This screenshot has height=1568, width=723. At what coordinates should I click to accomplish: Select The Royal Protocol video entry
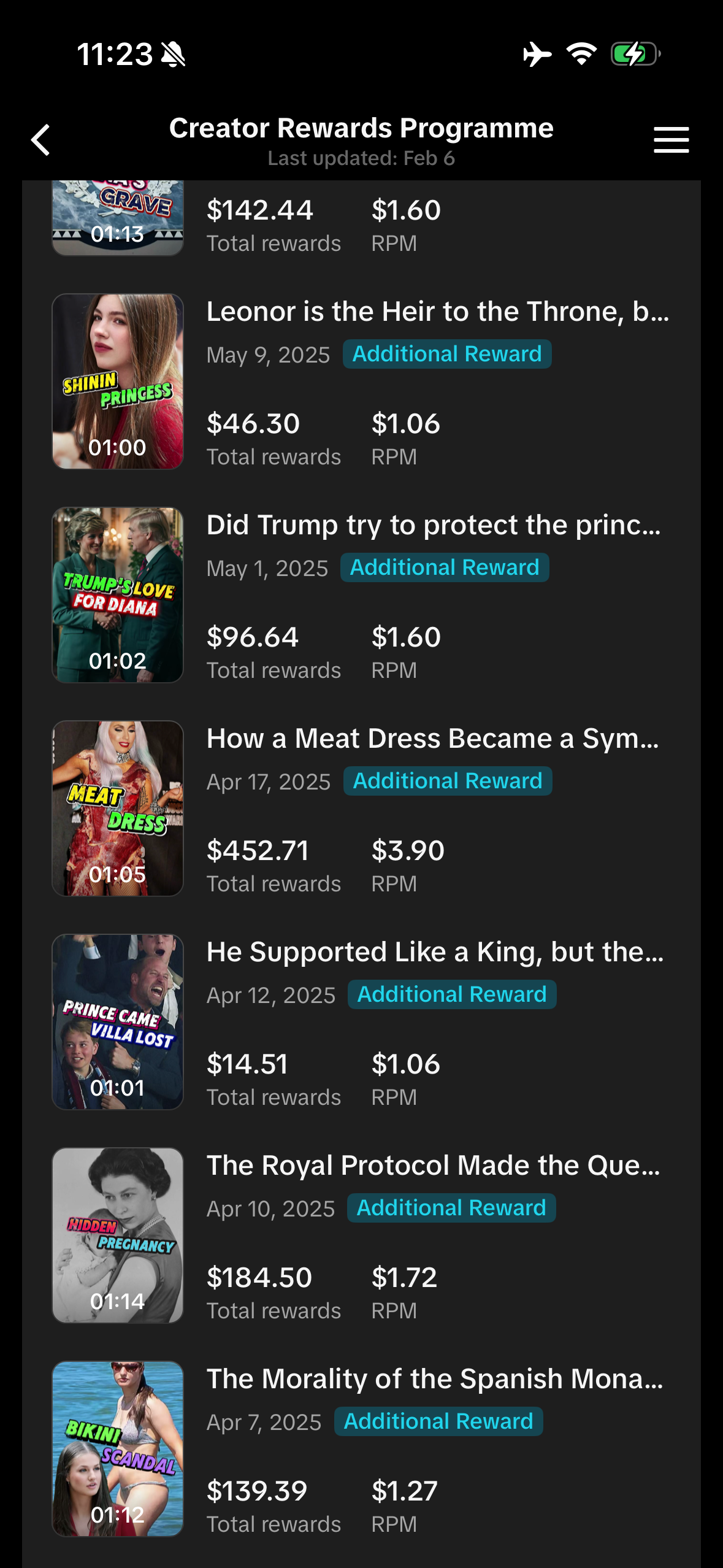point(433,1166)
